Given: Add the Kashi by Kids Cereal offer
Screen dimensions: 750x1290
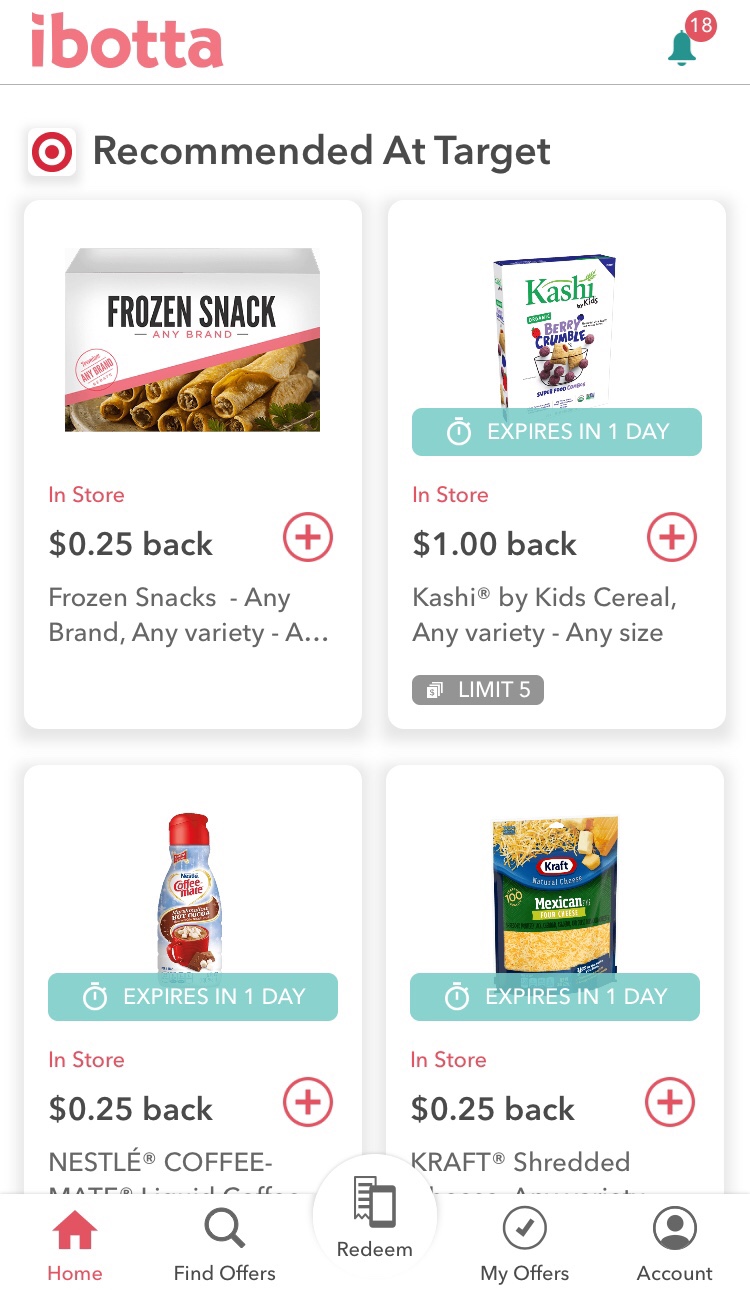Looking at the screenshot, I should tap(671, 539).
